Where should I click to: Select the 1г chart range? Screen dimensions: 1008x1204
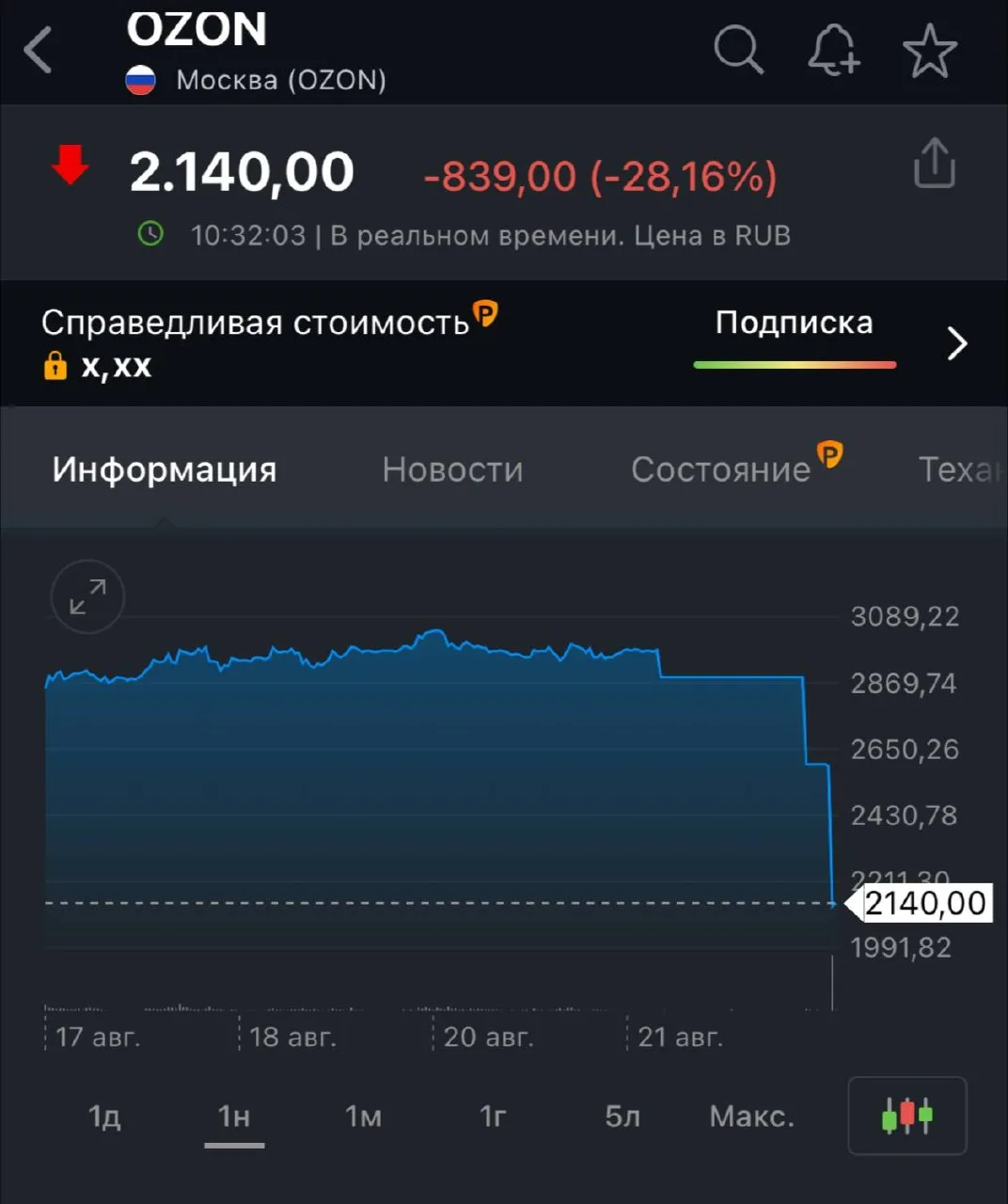click(493, 1117)
